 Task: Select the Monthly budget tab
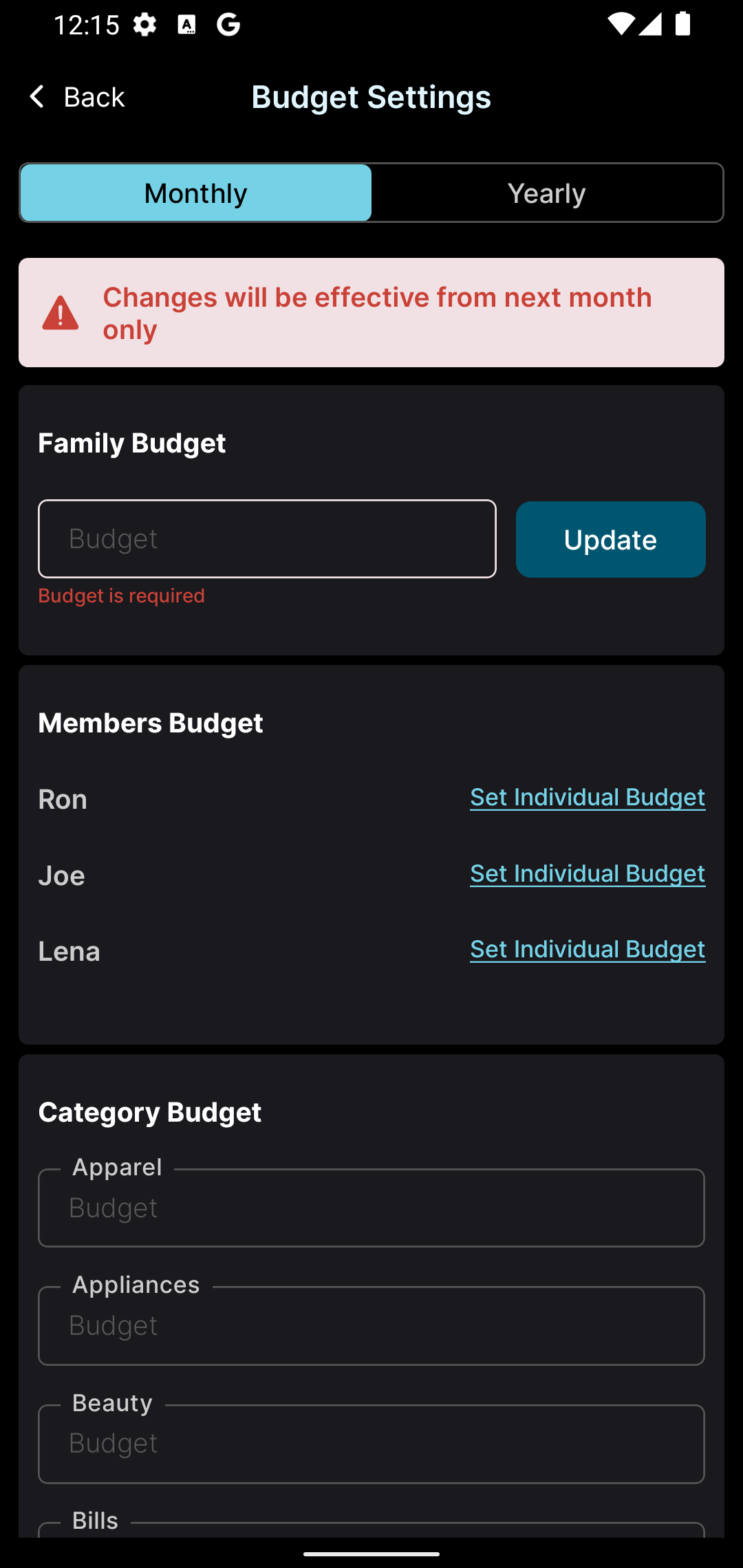pyautogui.click(x=195, y=193)
